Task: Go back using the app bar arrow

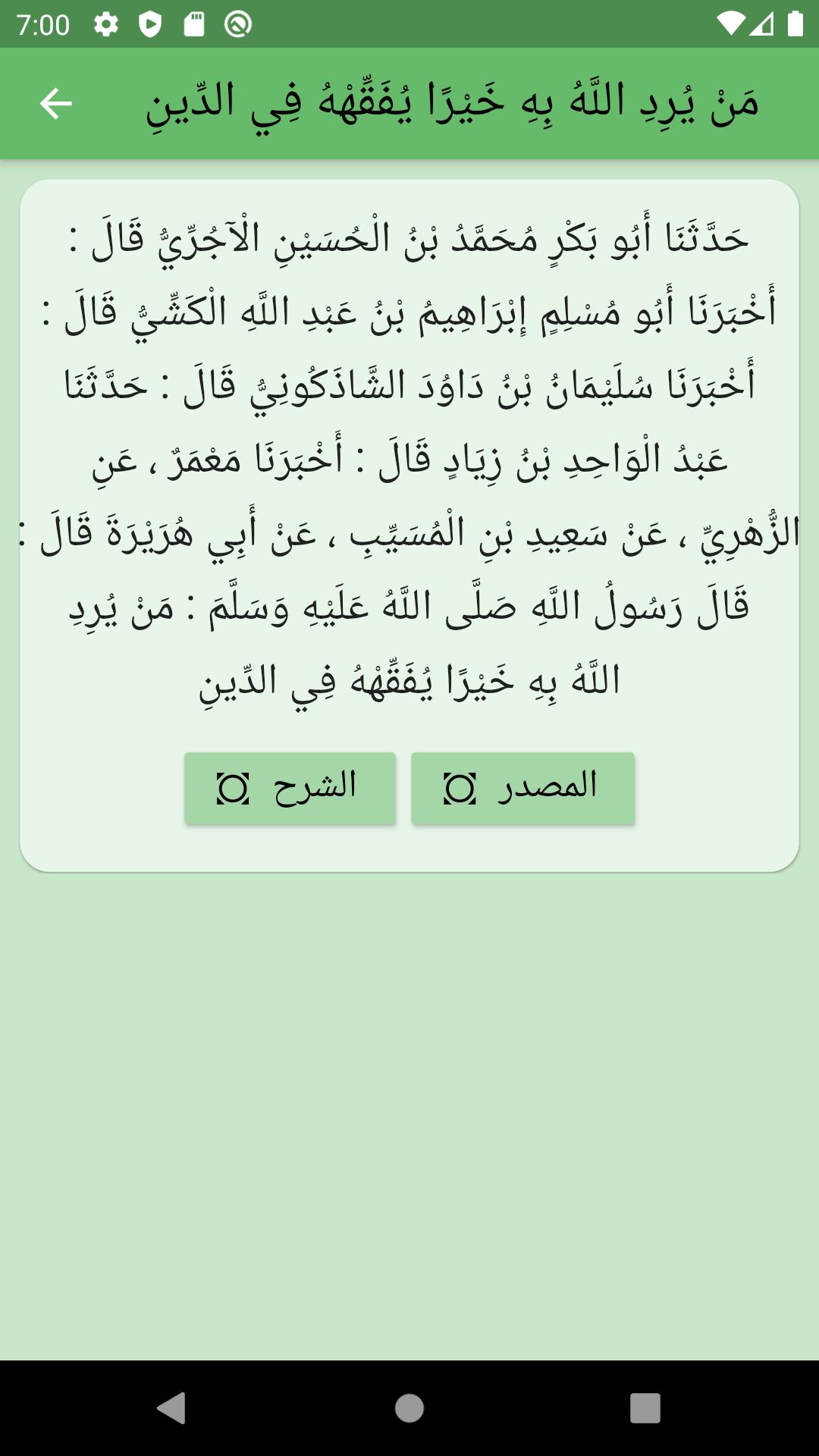Action: (55, 103)
